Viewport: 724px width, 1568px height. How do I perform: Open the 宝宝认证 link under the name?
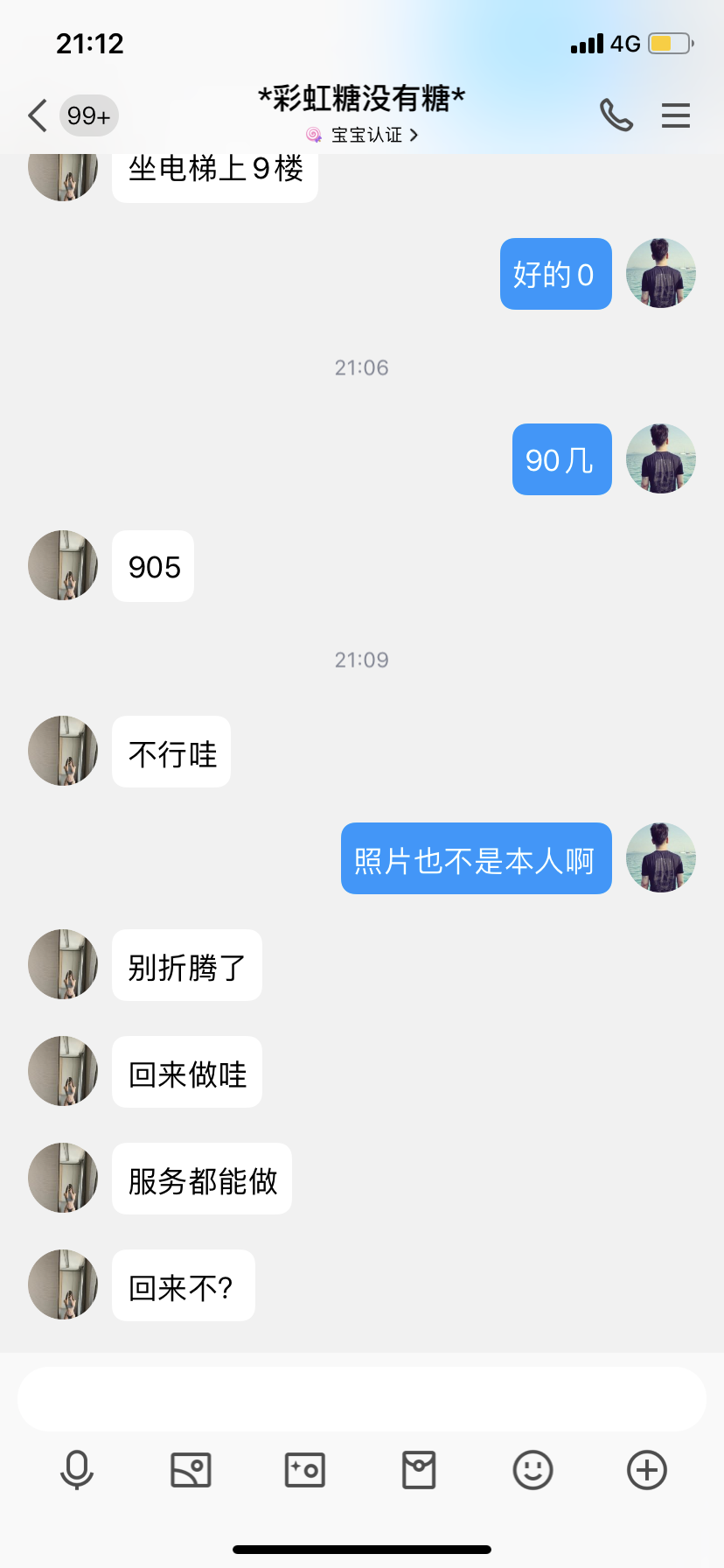pos(363,135)
